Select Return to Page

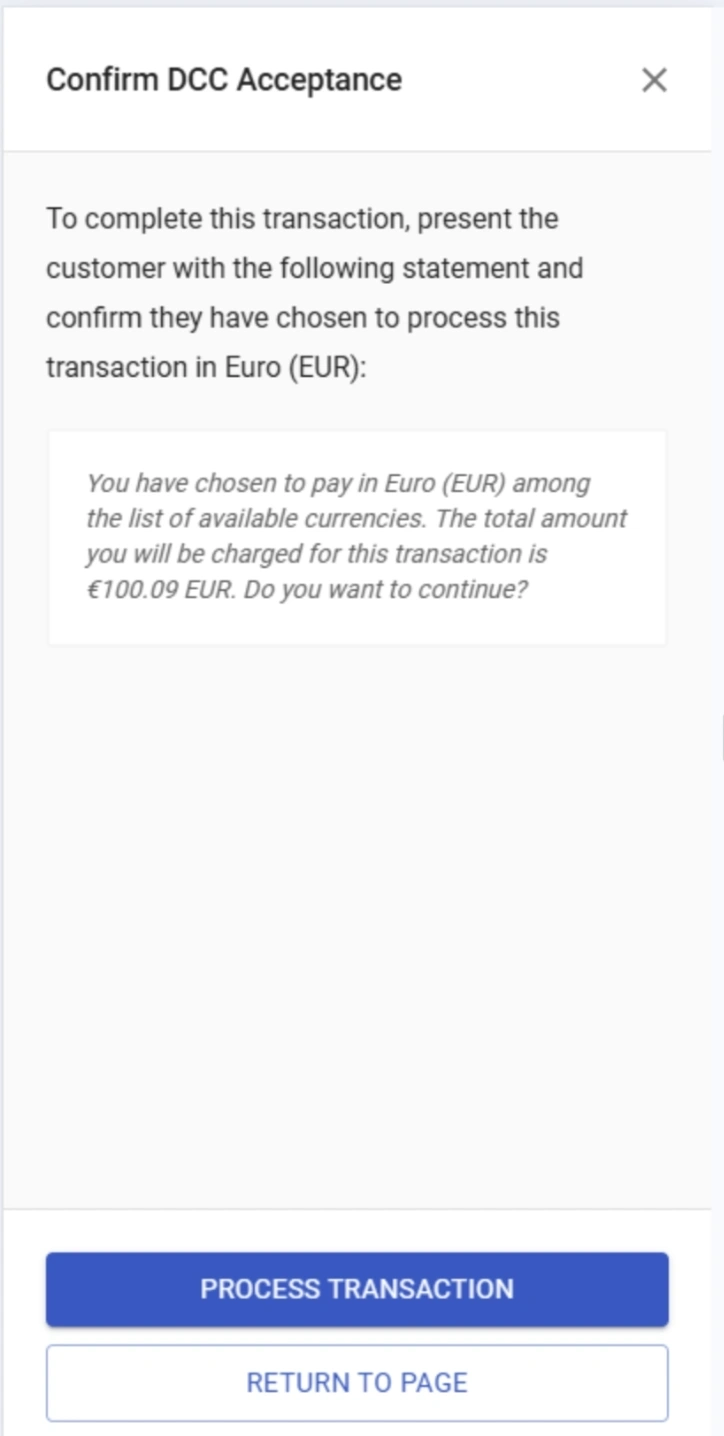pos(357,1382)
